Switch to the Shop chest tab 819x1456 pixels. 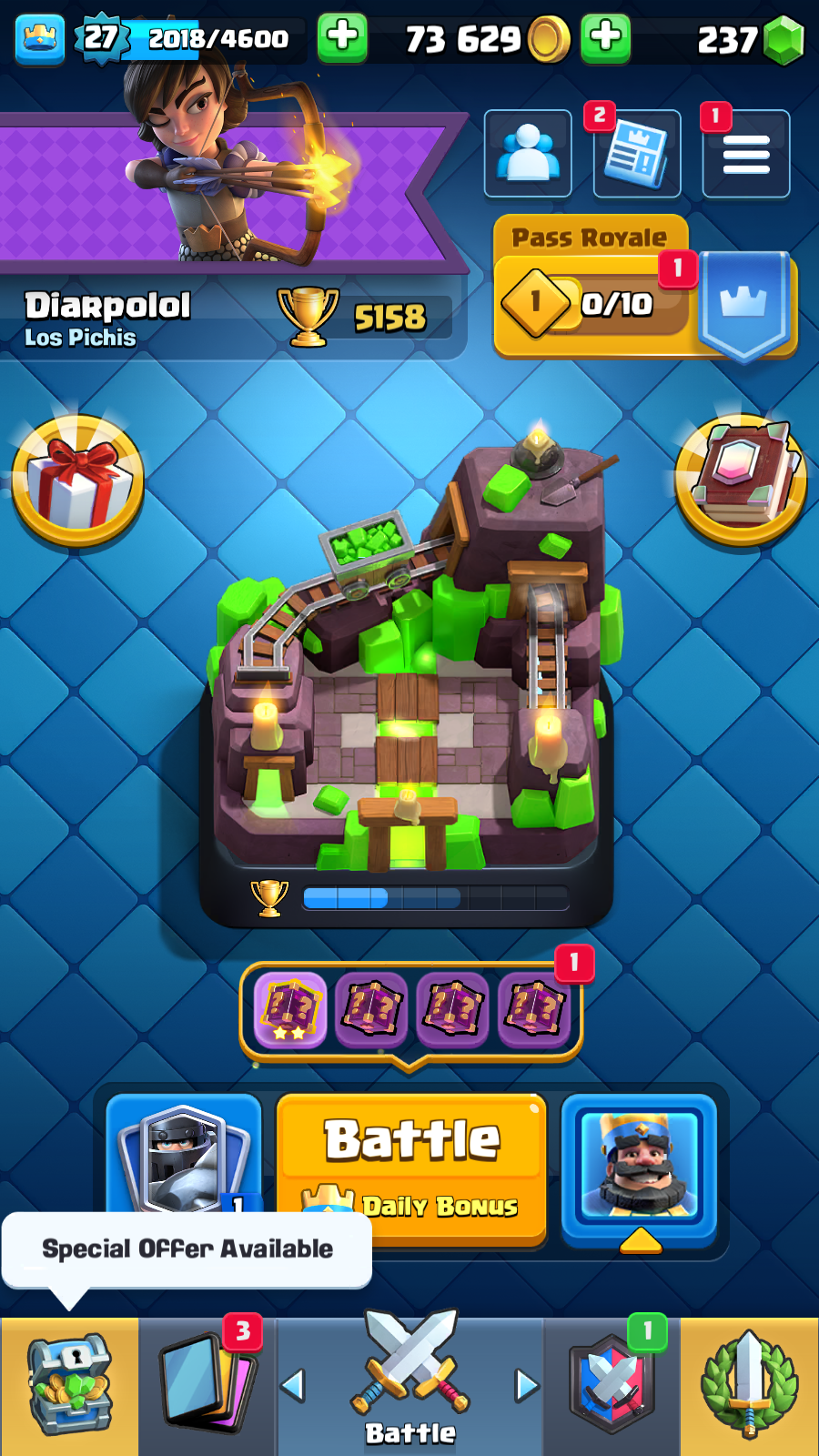pyautogui.click(x=69, y=1385)
